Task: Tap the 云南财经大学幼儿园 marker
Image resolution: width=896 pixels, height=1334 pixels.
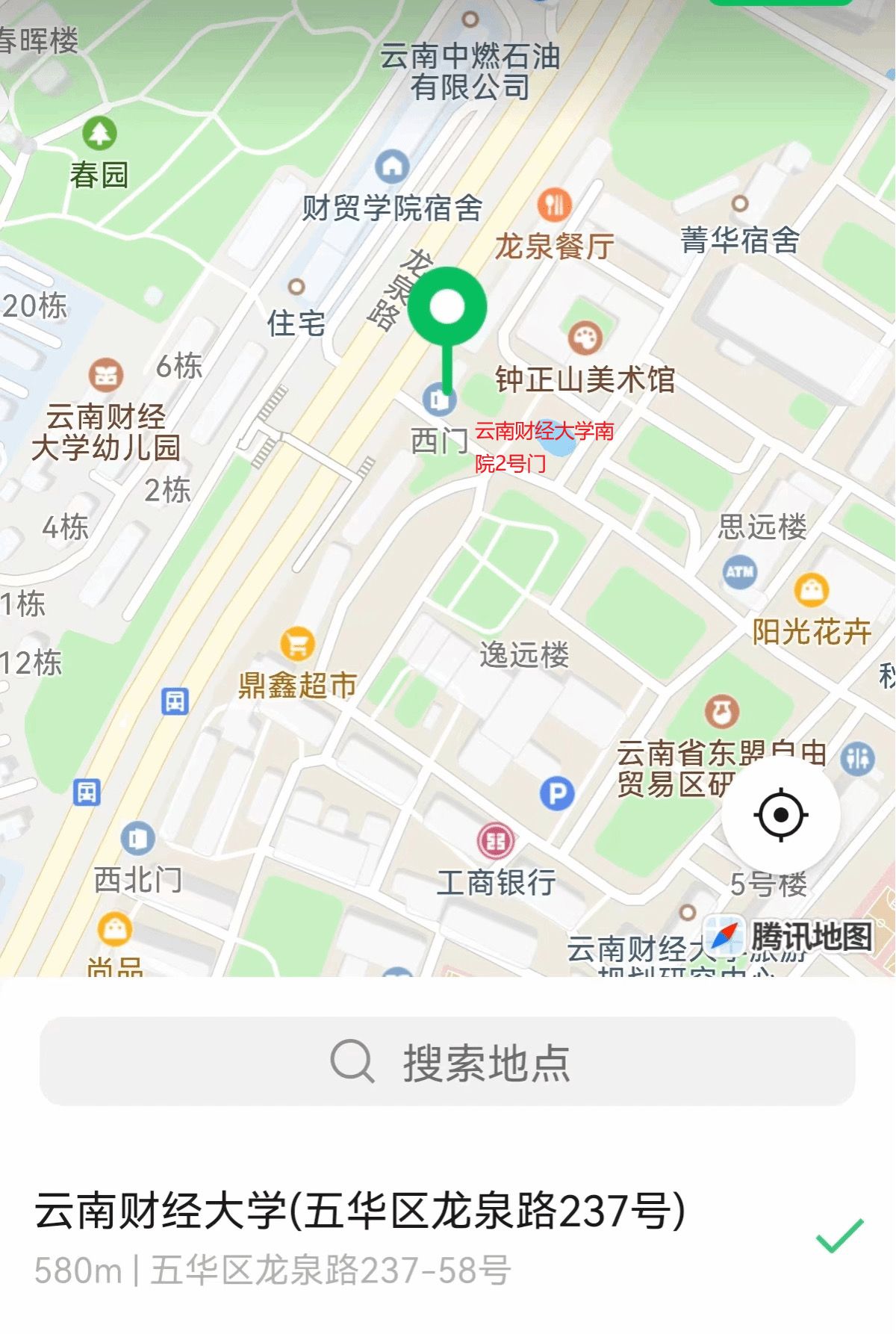Action: coord(105,376)
